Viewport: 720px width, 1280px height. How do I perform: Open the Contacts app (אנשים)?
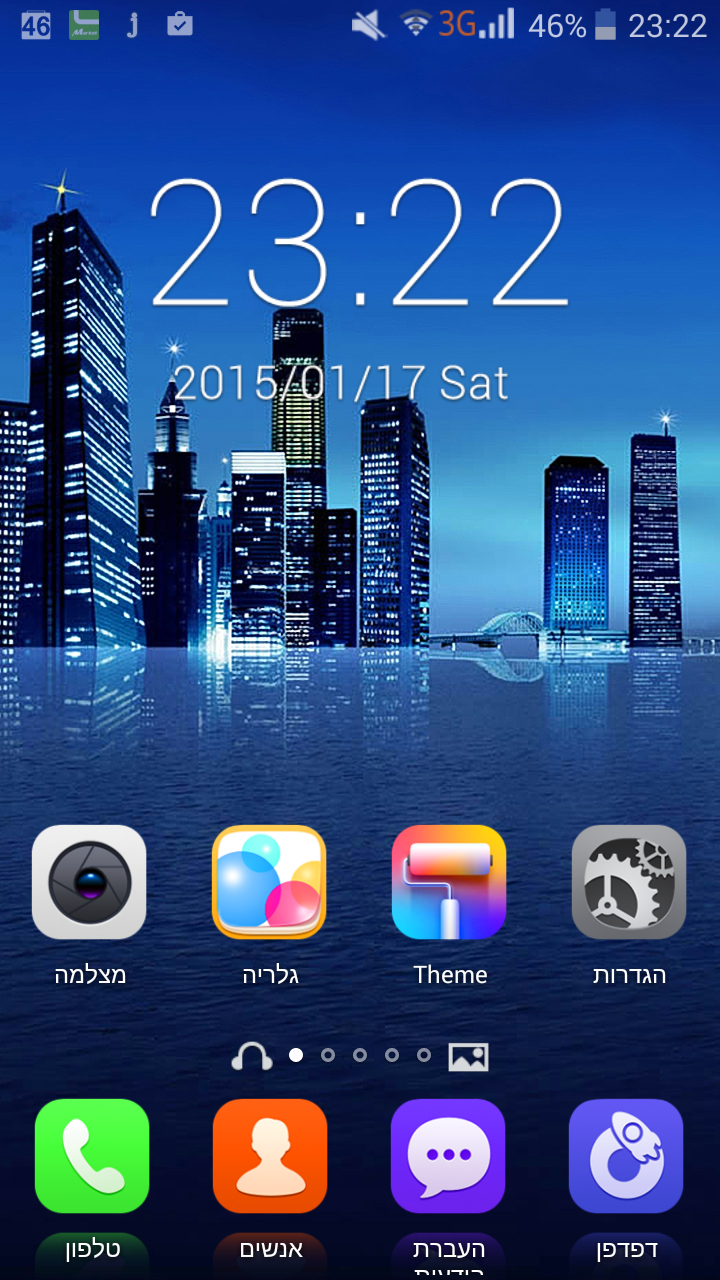pos(270,1156)
